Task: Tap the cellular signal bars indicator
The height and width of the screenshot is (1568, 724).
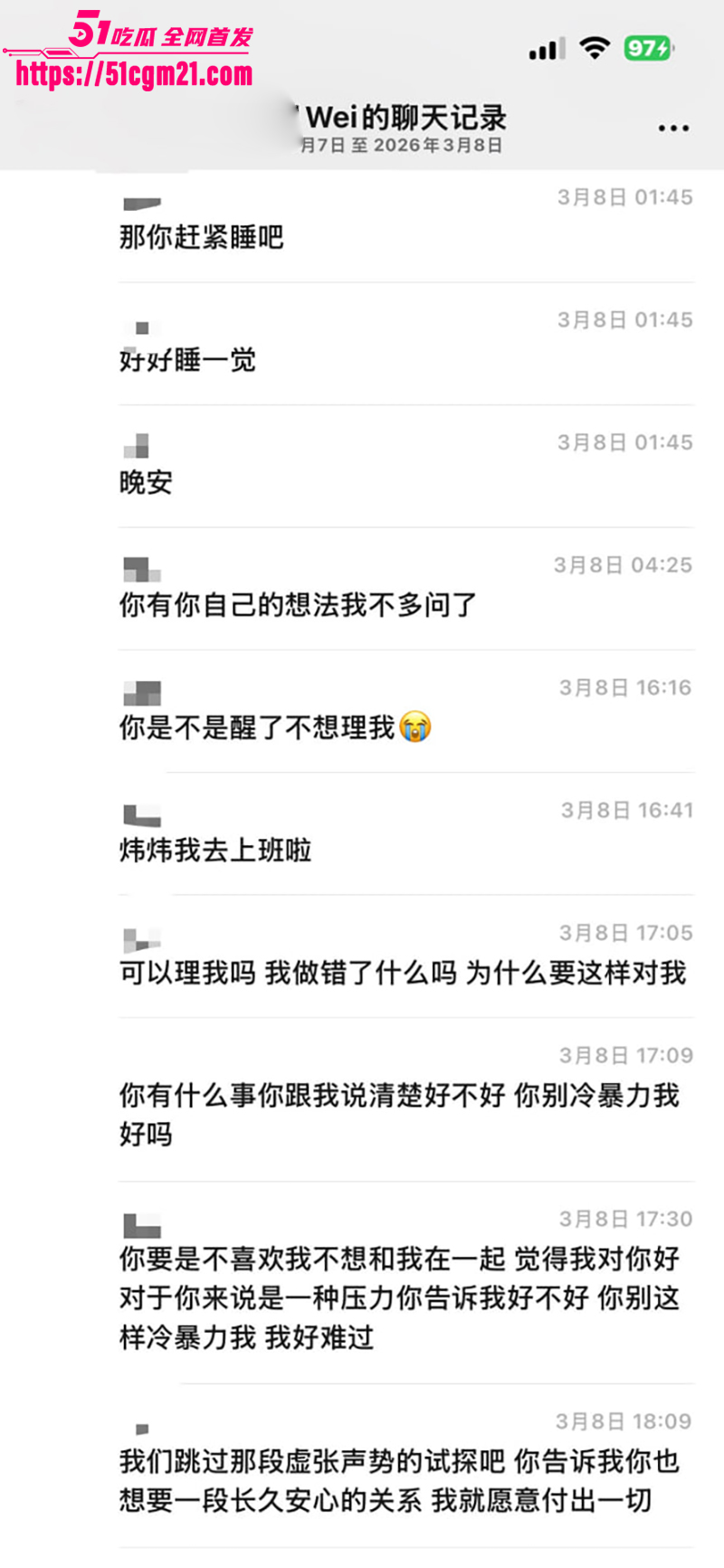Action: click(544, 47)
